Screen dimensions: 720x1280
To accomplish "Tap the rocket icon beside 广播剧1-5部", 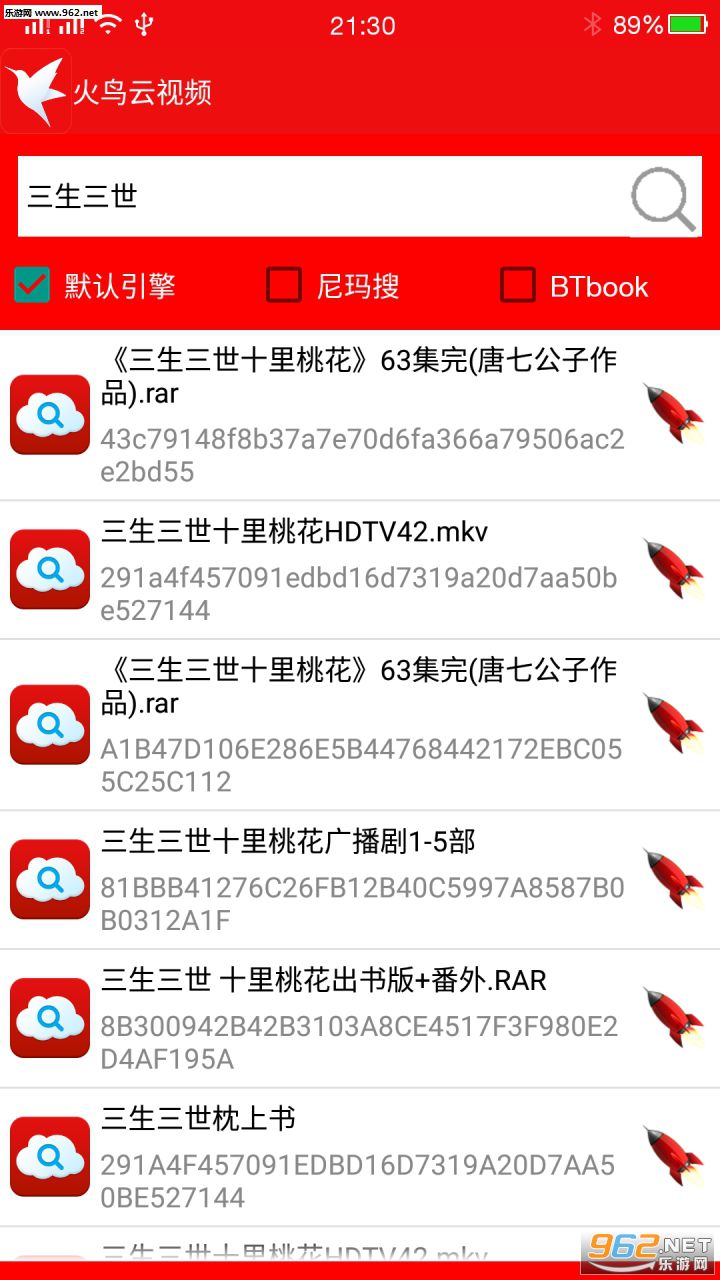I will tap(672, 879).
